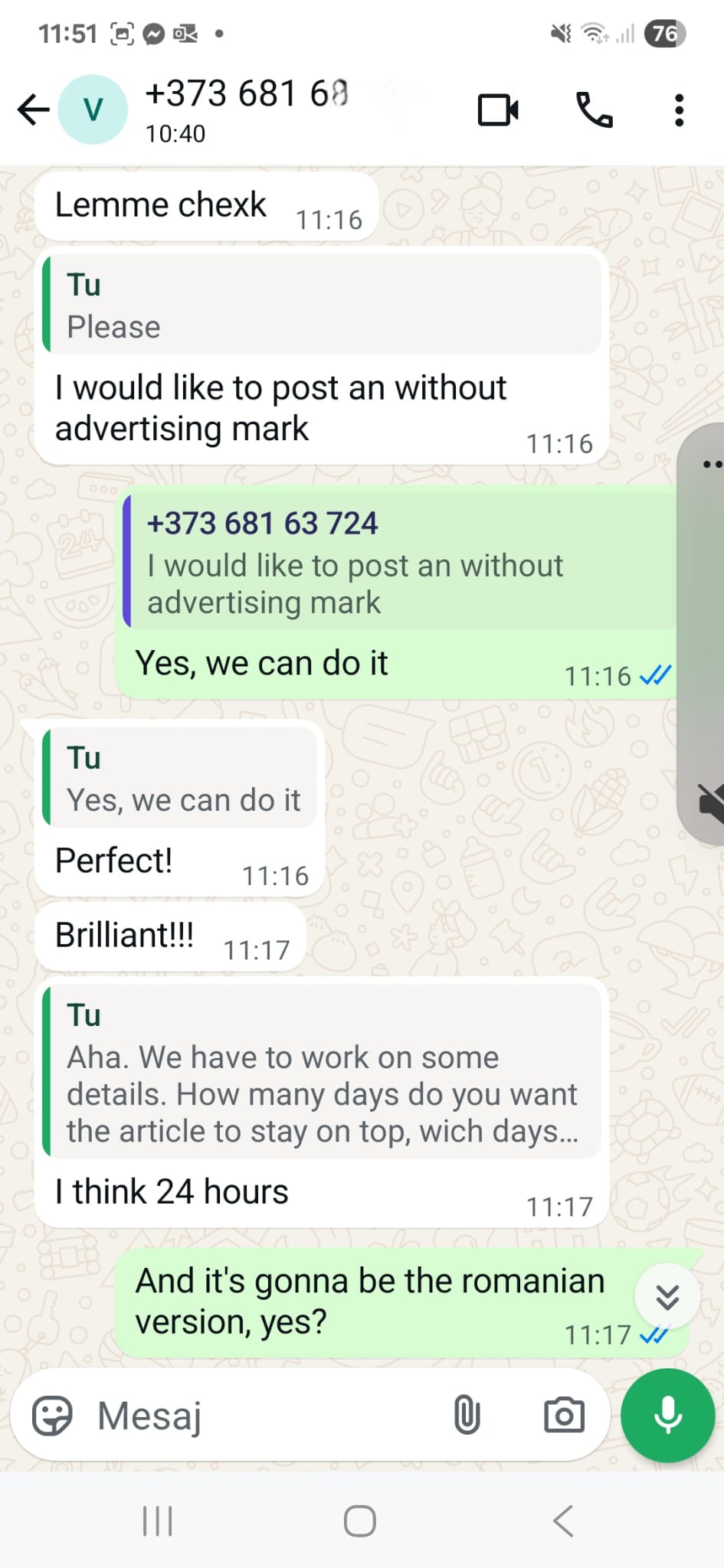This screenshot has width=724, height=1568.
Task: Record a voice message with the microphone
Action: click(x=667, y=1416)
